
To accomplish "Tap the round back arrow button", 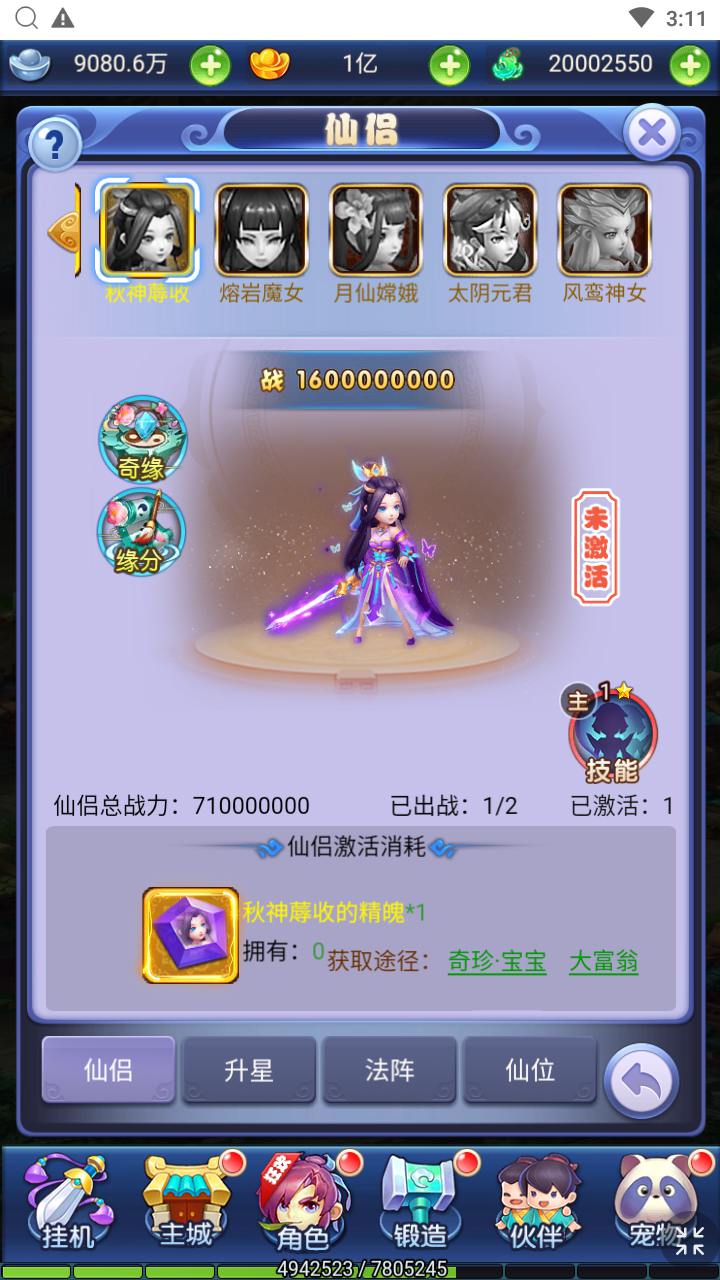I will 641,1080.
